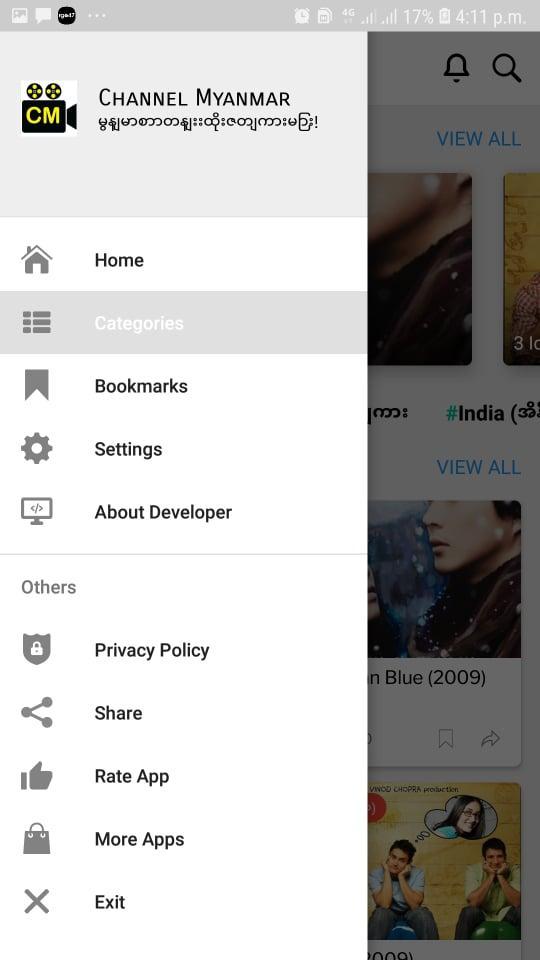Tap Exit to close the app
This screenshot has height=960, width=540.
184,902
